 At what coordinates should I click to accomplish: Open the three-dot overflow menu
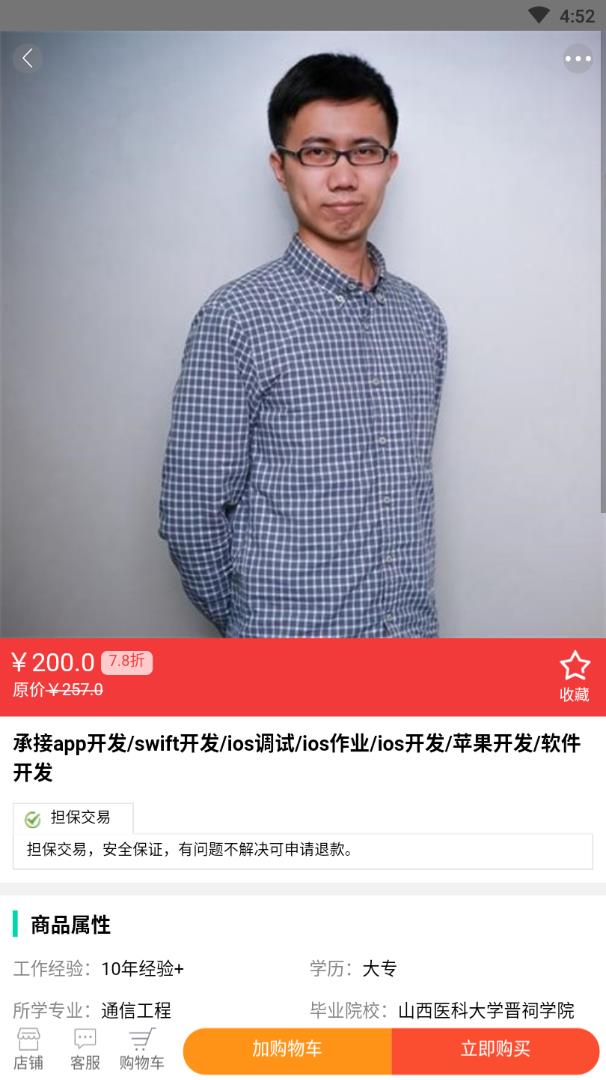pyautogui.click(x=578, y=58)
